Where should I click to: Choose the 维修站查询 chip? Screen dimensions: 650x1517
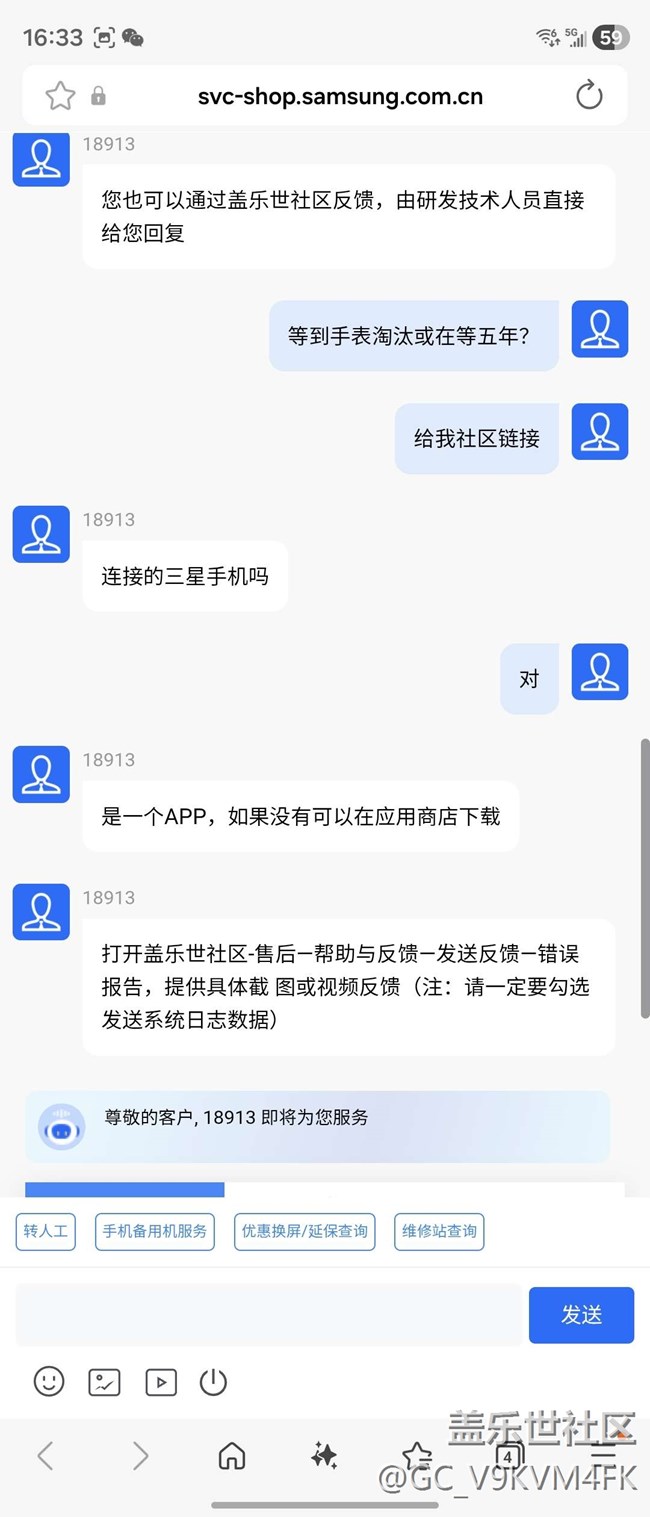tap(439, 1231)
